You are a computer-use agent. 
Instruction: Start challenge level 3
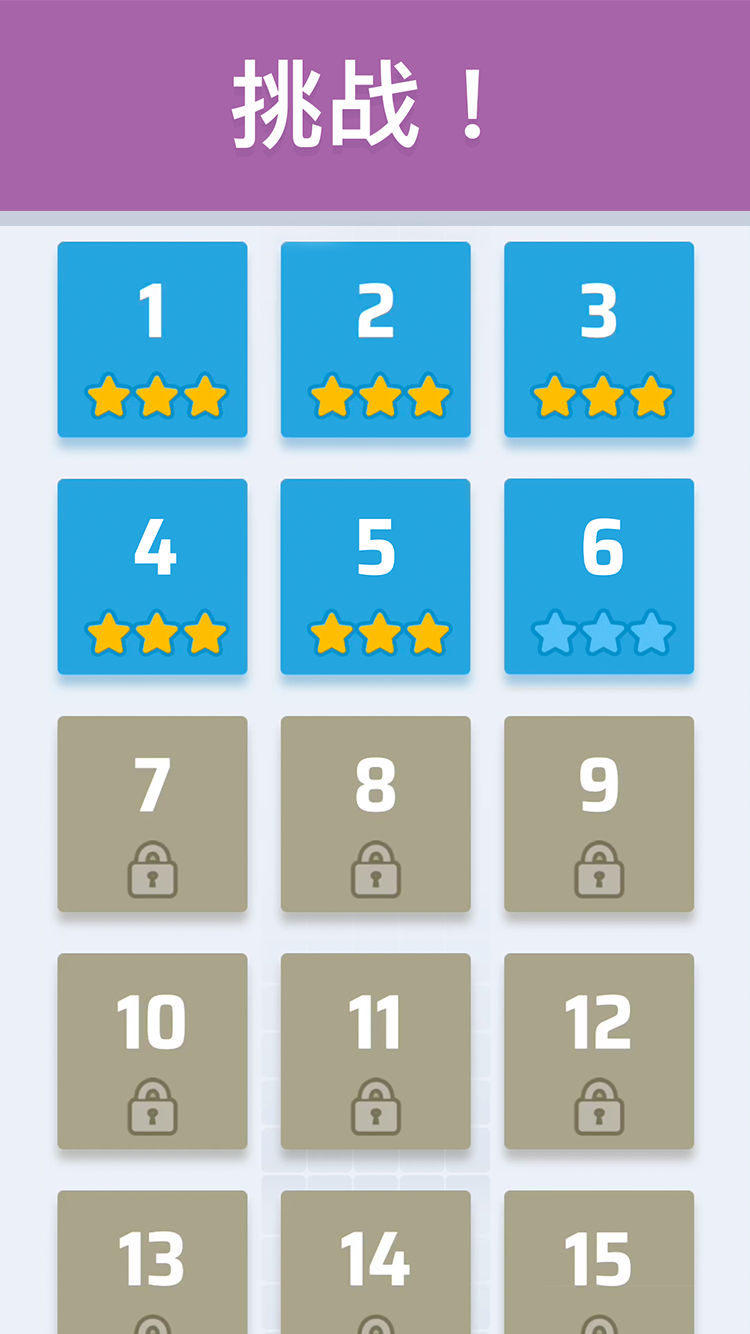coord(598,339)
